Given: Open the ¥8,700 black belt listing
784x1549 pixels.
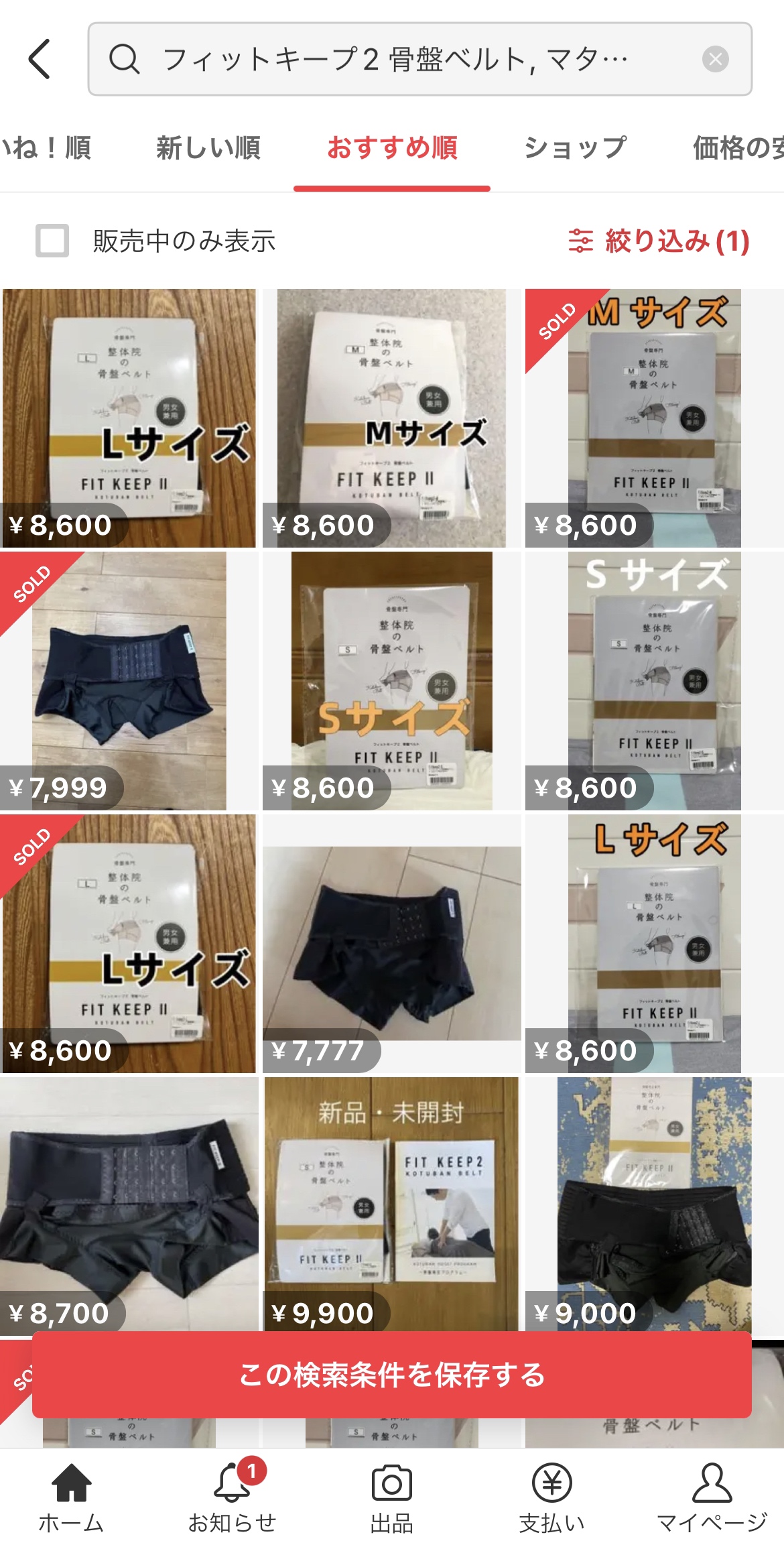Looking at the screenshot, I should click(129, 1203).
